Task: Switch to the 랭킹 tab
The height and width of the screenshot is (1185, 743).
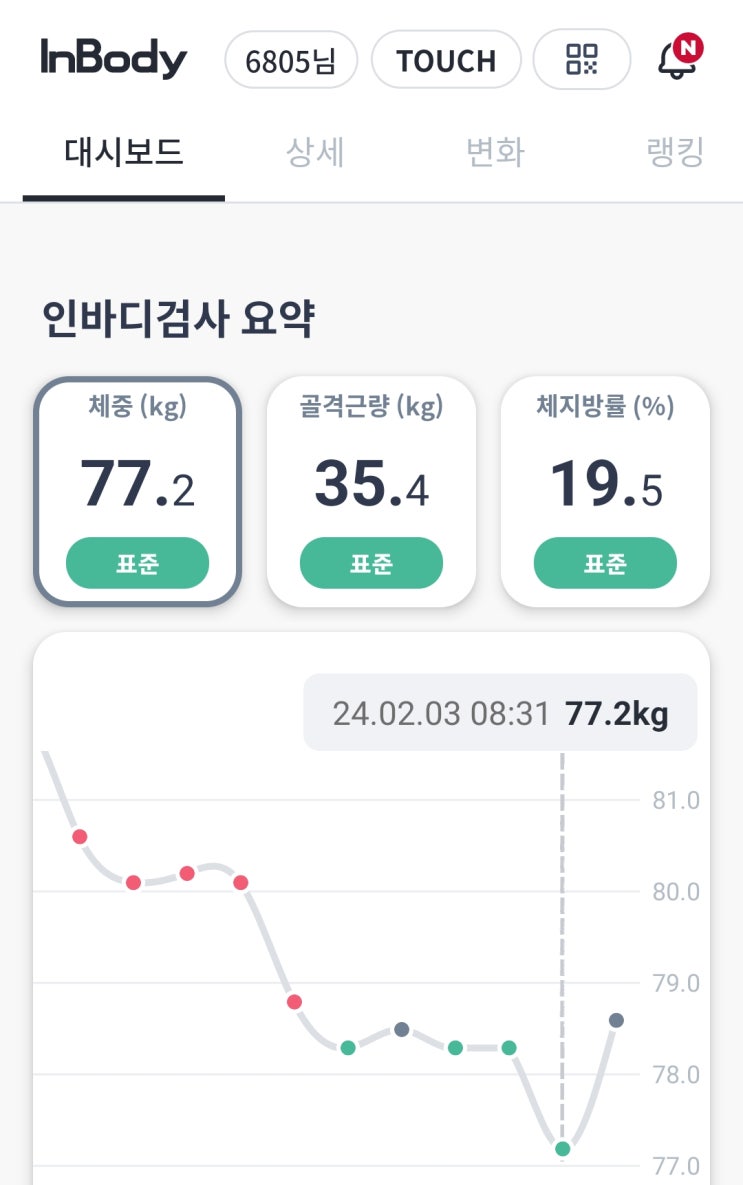Action: [x=675, y=153]
